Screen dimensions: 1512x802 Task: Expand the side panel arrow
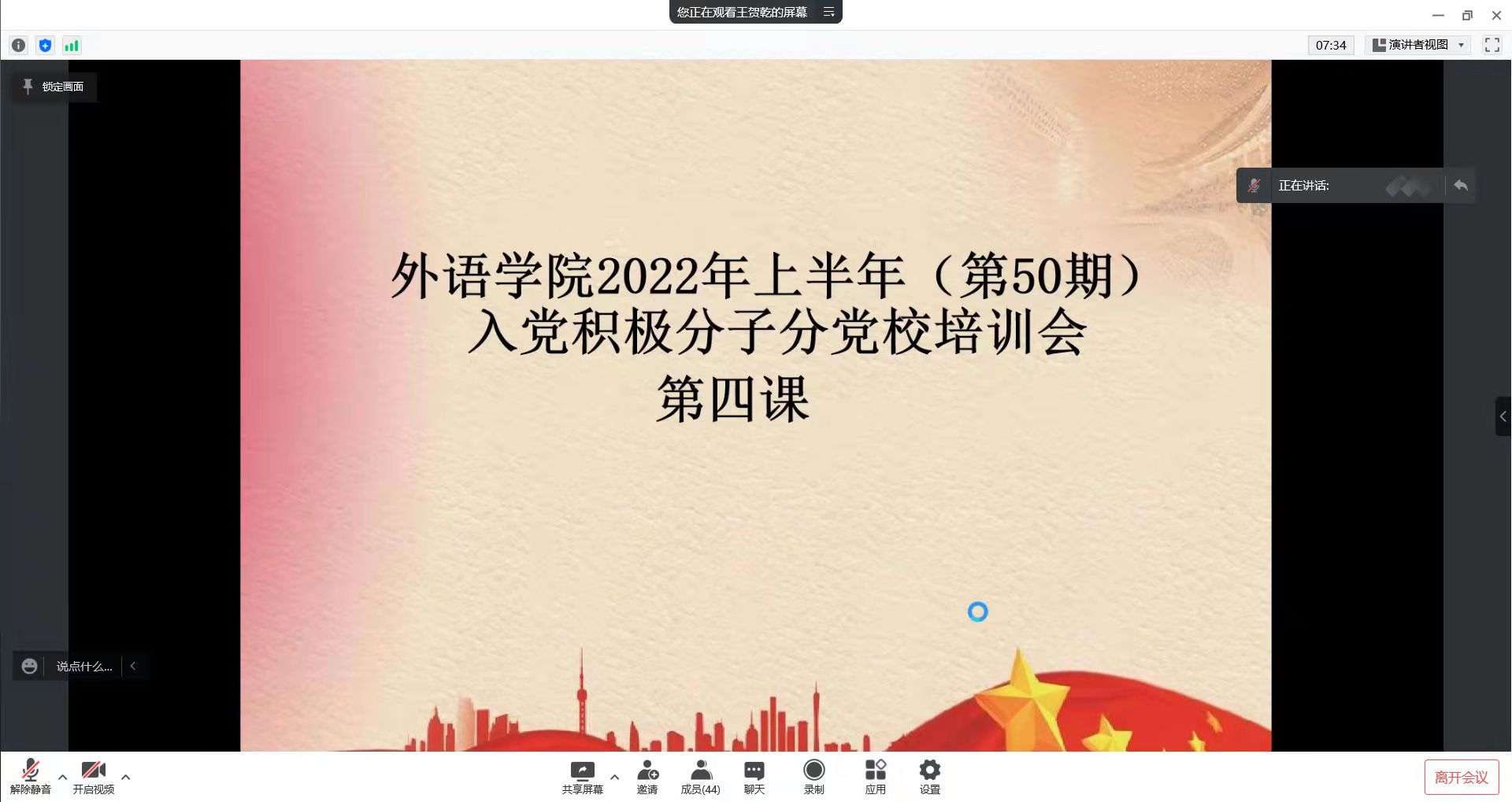[1503, 416]
